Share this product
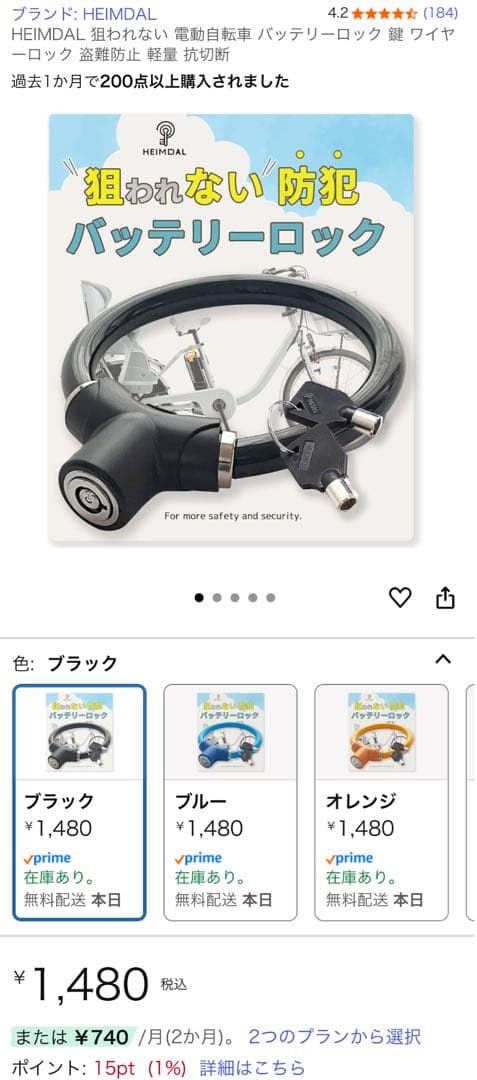477x1080 pixels. coord(445,597)
